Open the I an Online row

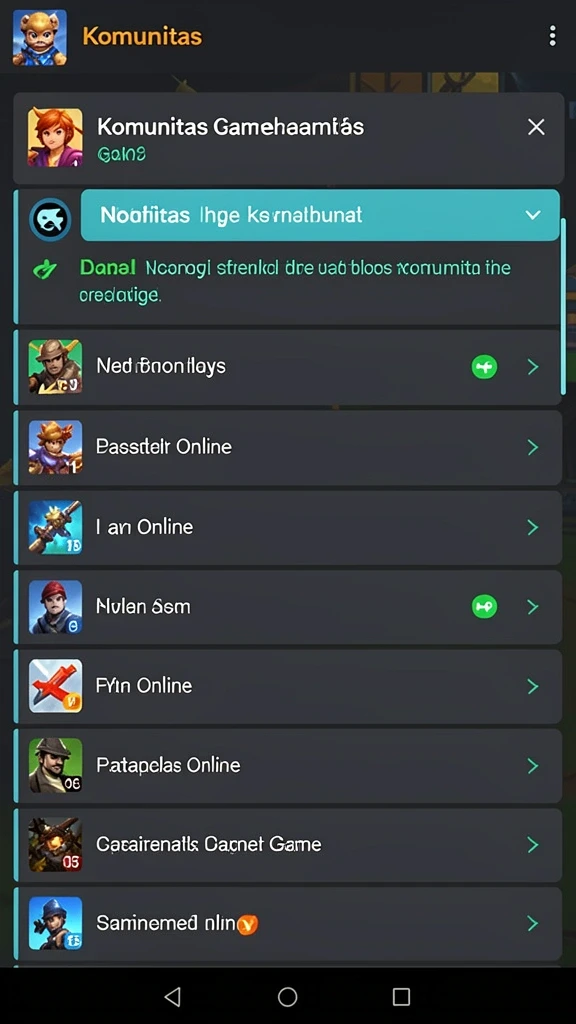tap(289, 528)
